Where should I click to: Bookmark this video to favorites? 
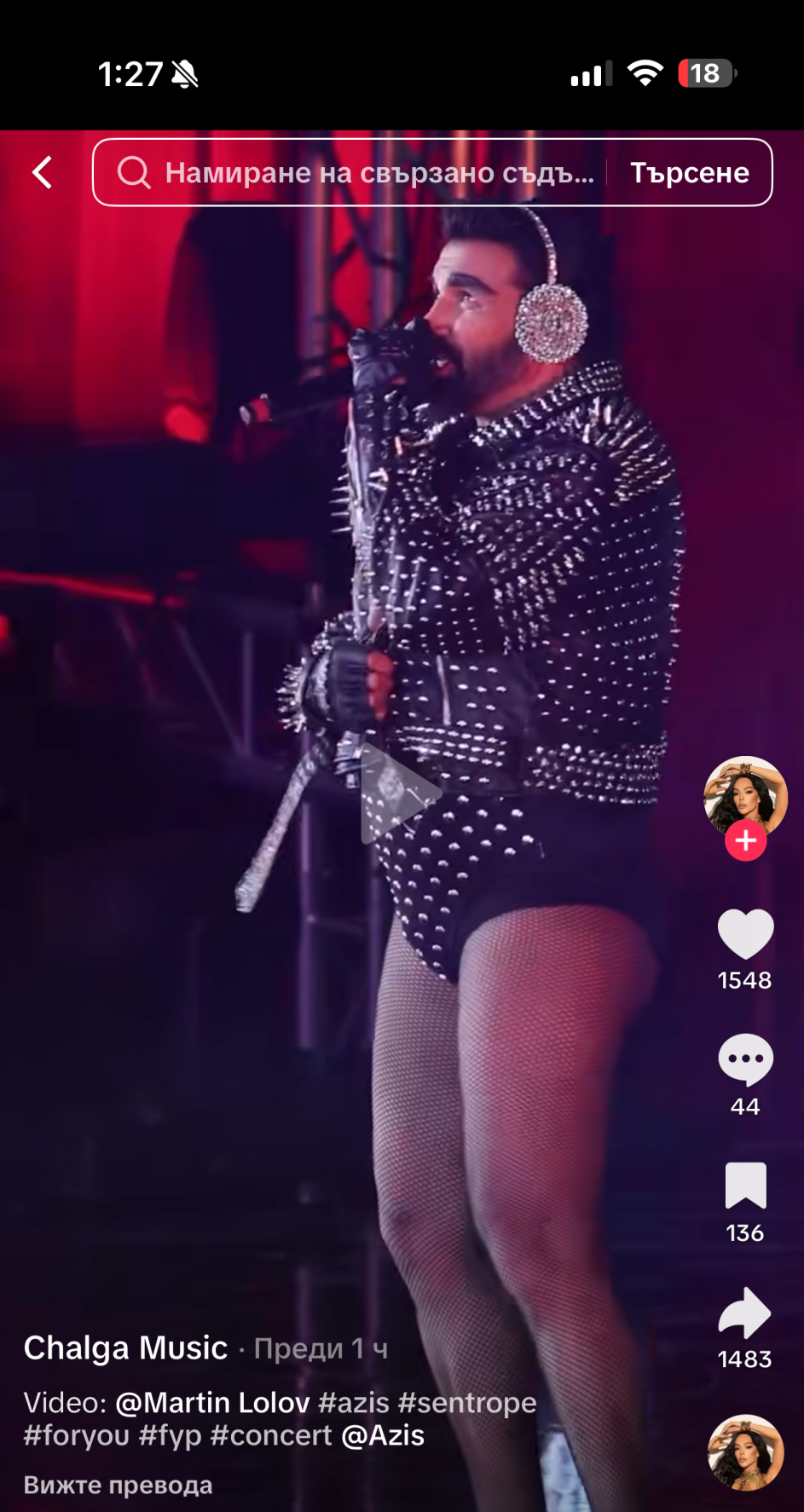[x=745, y=1186]
